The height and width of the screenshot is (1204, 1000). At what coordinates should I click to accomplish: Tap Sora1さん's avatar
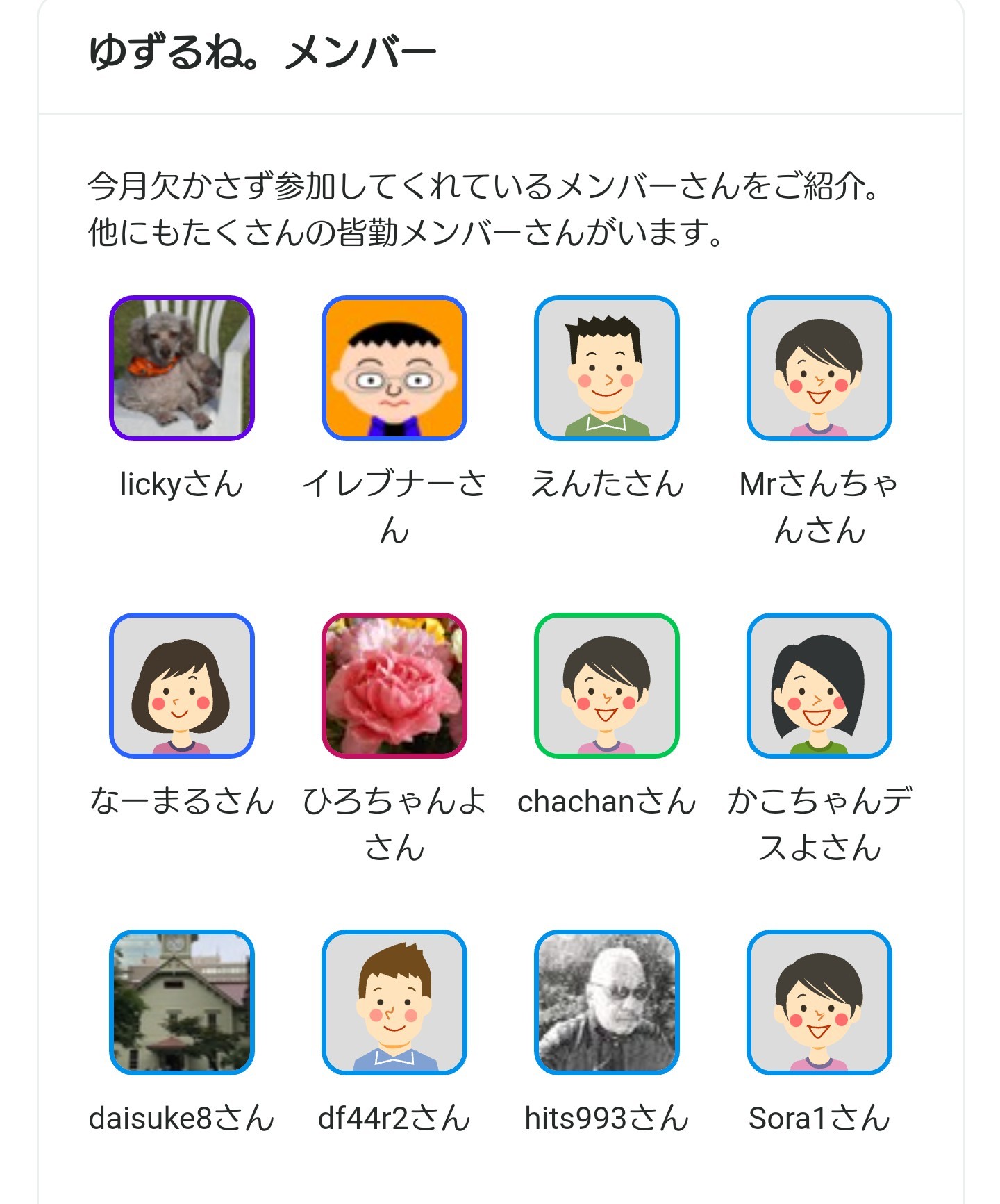819,1002
